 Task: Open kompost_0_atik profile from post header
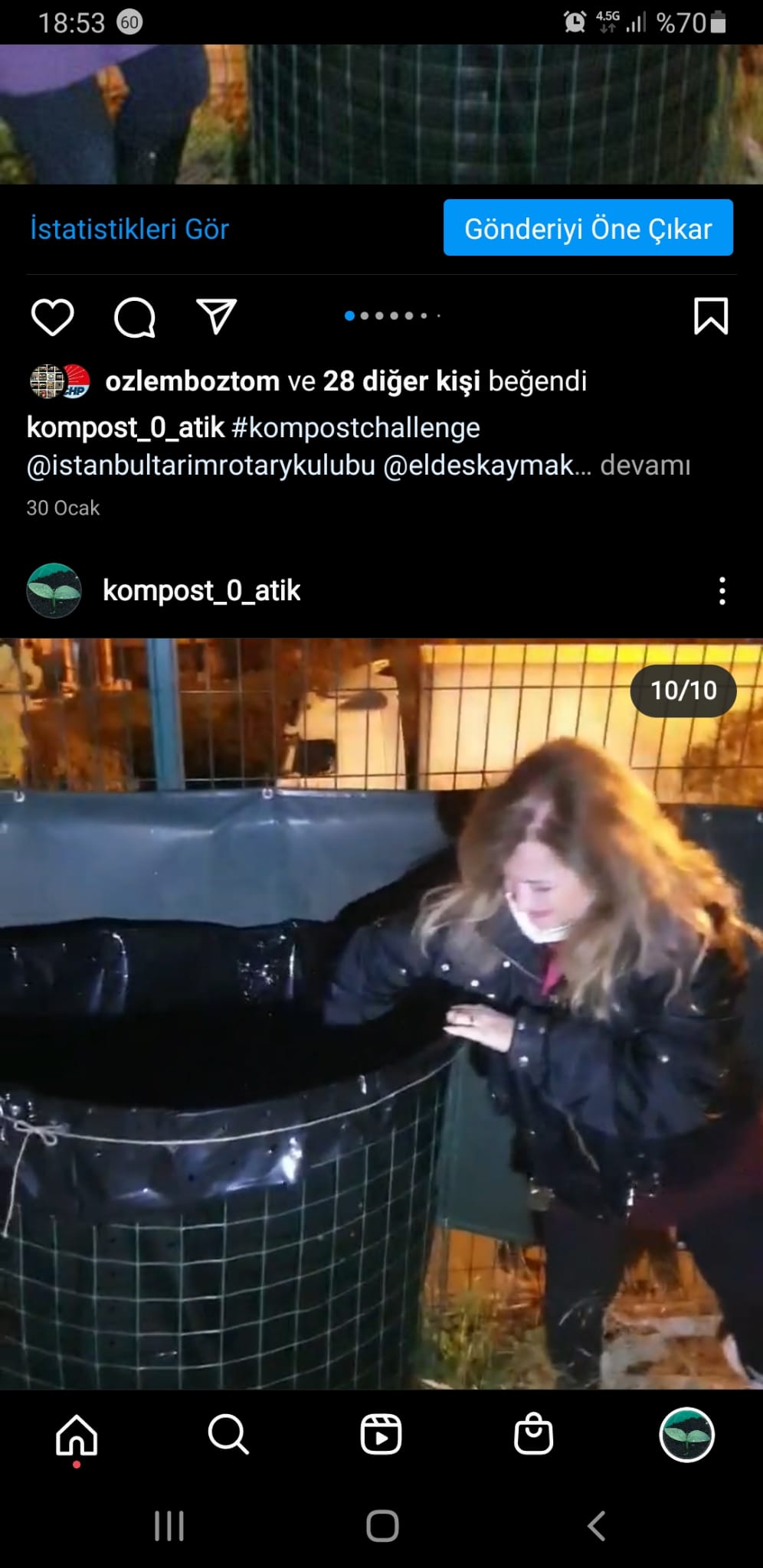point(201,591)
